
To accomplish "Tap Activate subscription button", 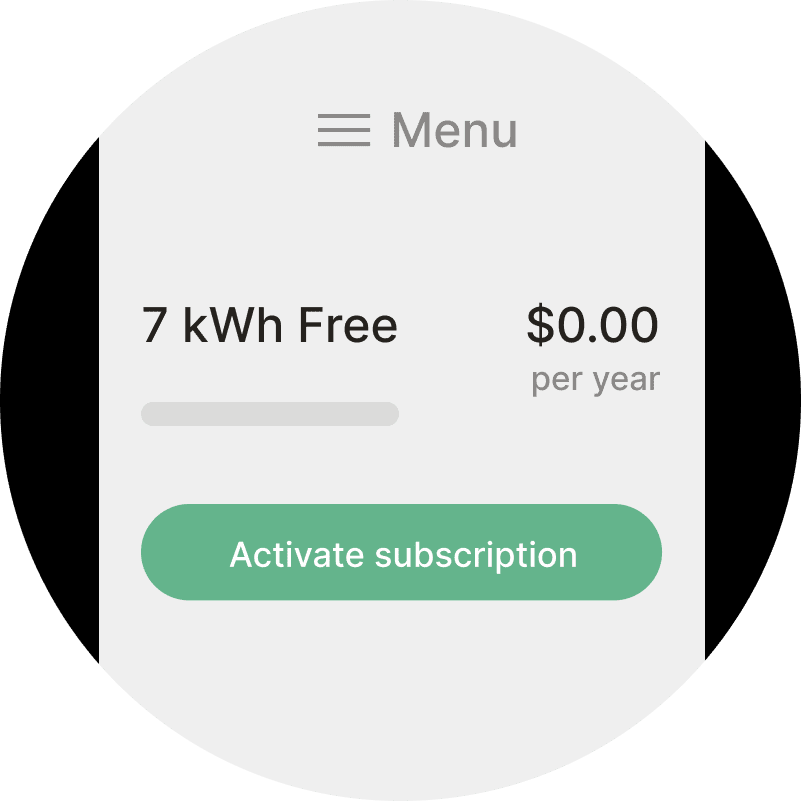I will point(401,553).
